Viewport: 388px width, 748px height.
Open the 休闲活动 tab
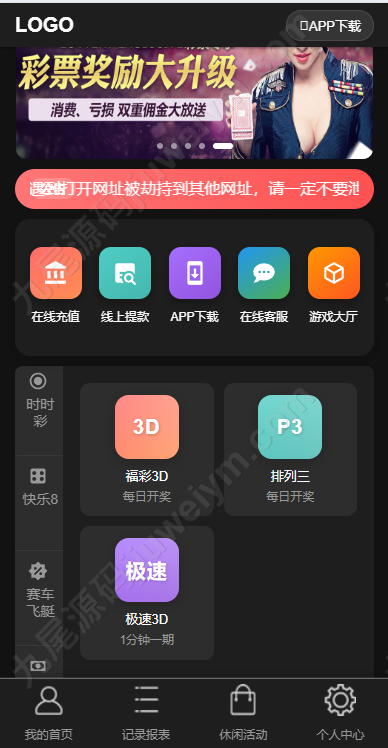(243, 713)
